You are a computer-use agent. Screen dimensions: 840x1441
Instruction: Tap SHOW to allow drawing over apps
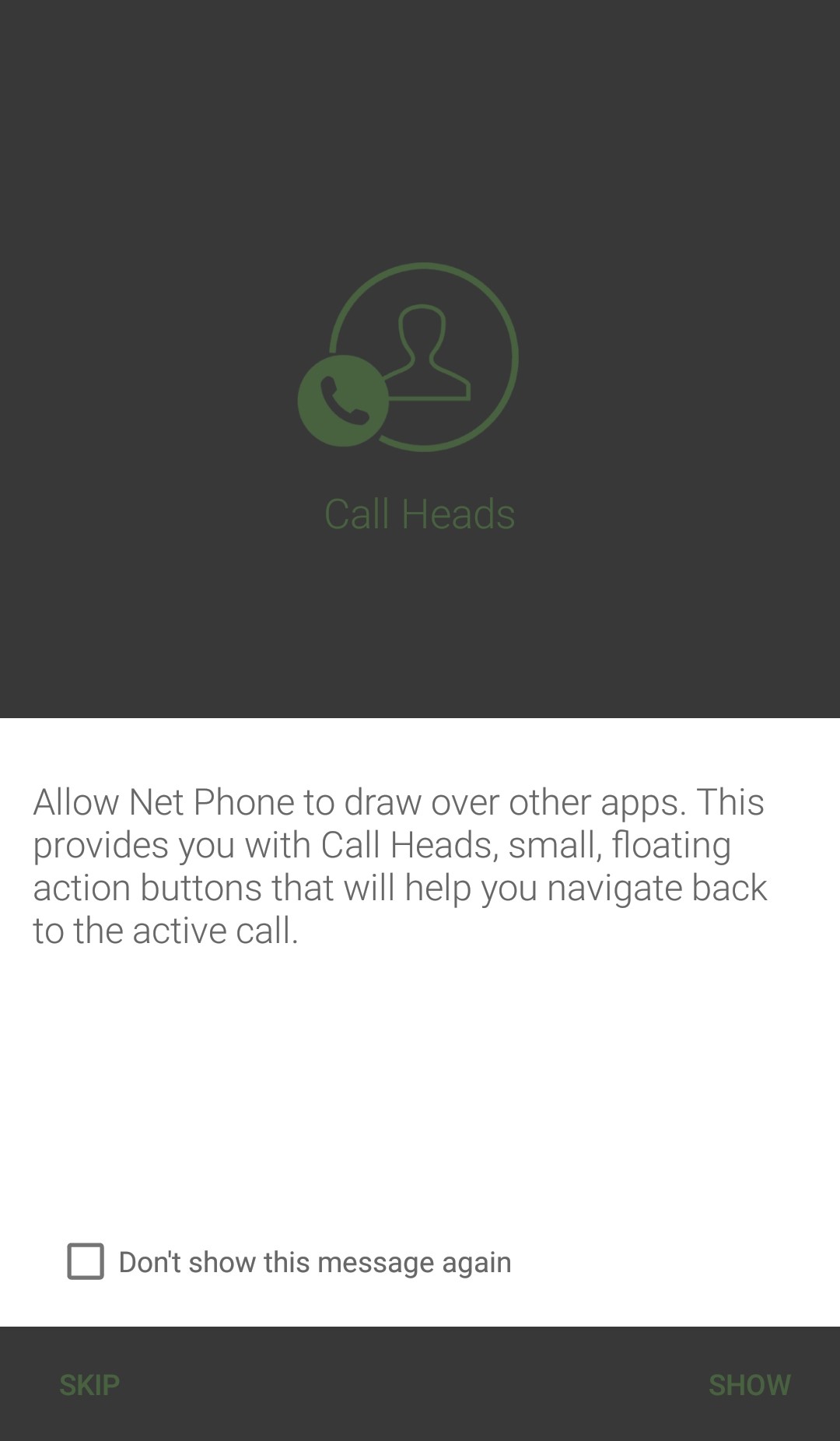click(x=749, y=1385)
